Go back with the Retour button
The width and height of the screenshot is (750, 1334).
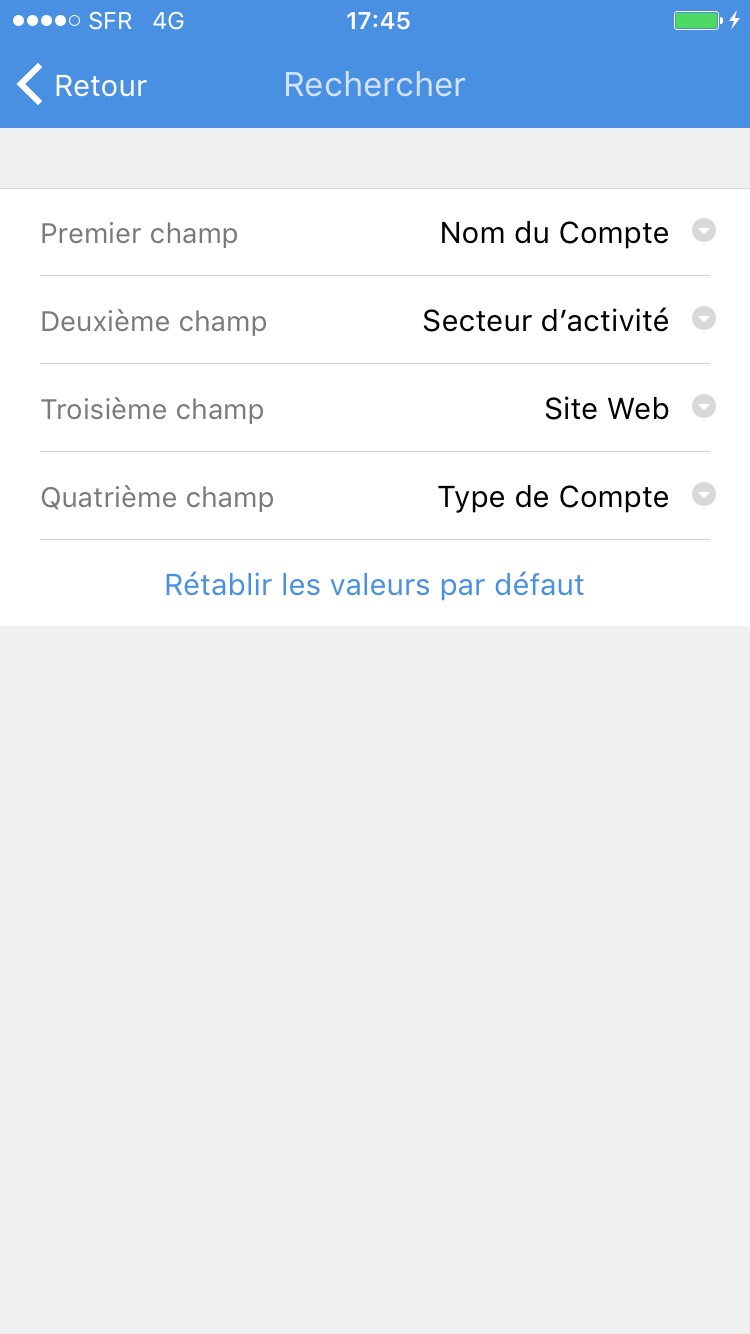82,85
